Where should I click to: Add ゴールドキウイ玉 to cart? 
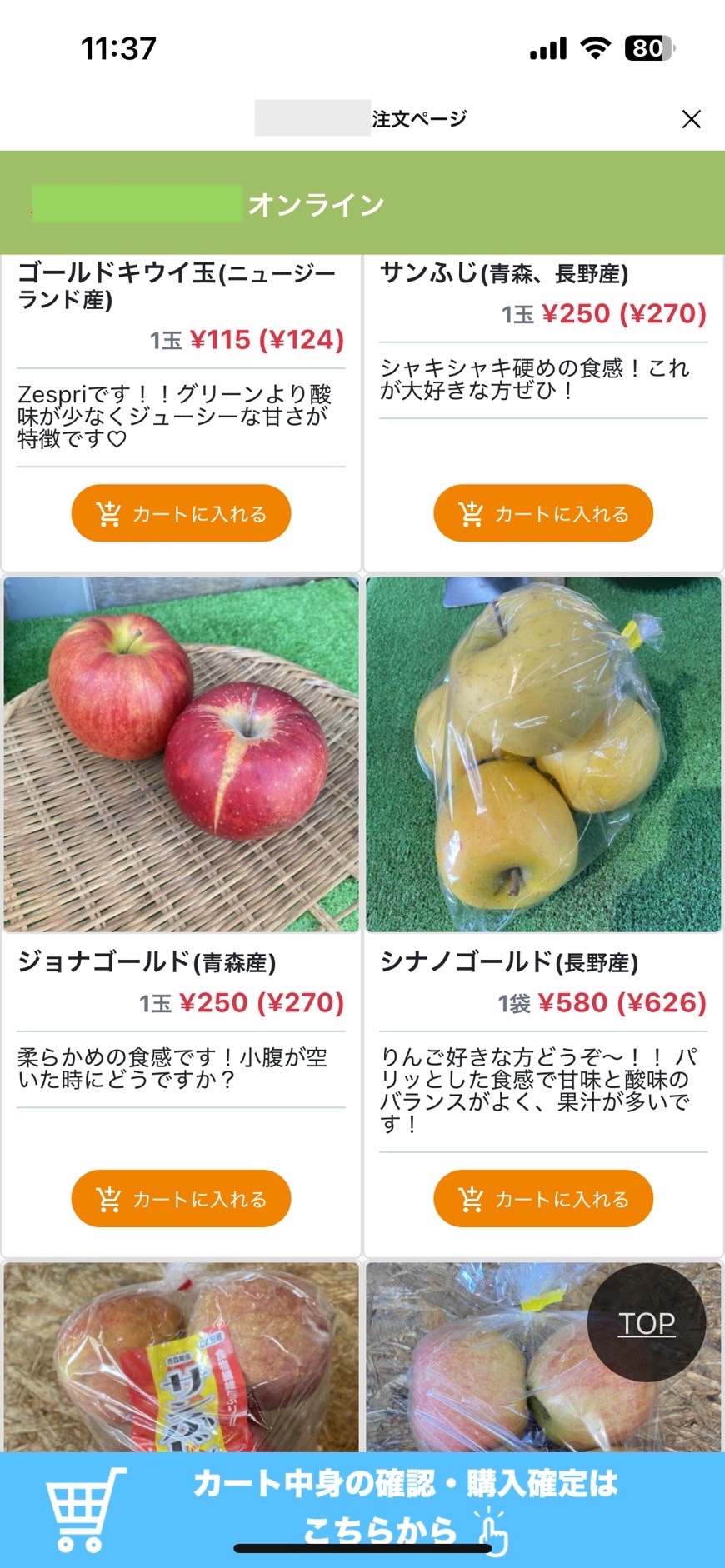(181, 514)
